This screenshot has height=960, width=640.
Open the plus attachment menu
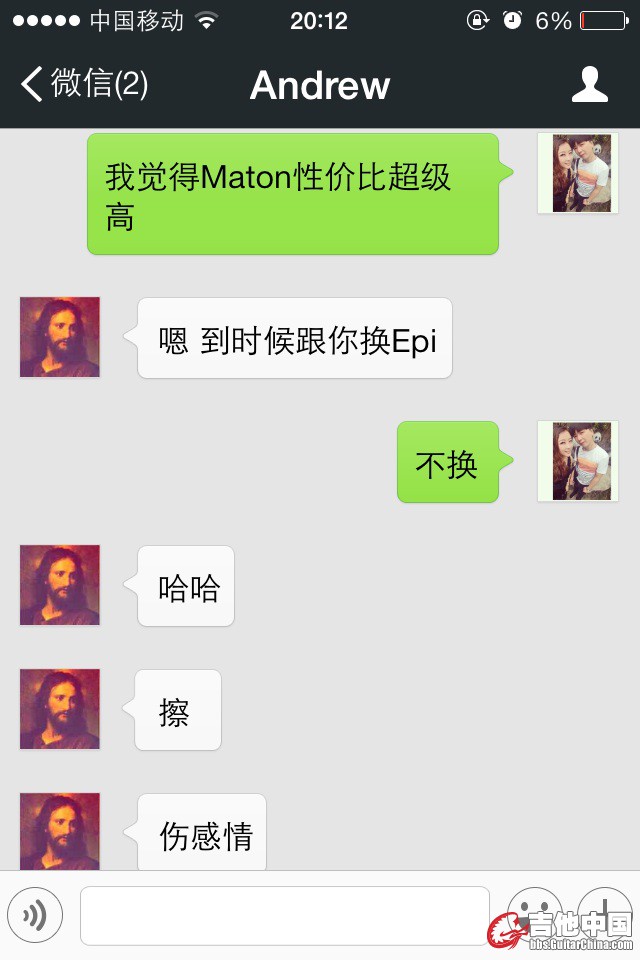(604, 912)
